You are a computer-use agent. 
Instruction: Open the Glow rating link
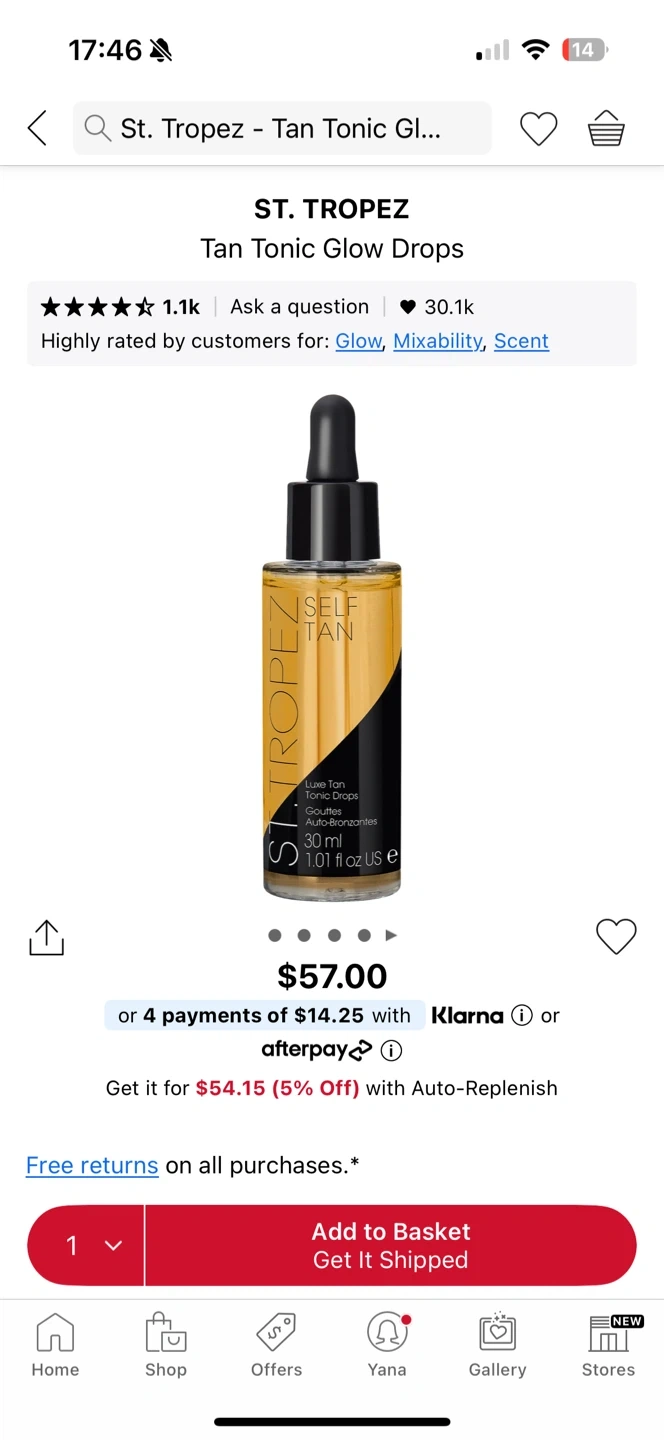pos(359,341)
